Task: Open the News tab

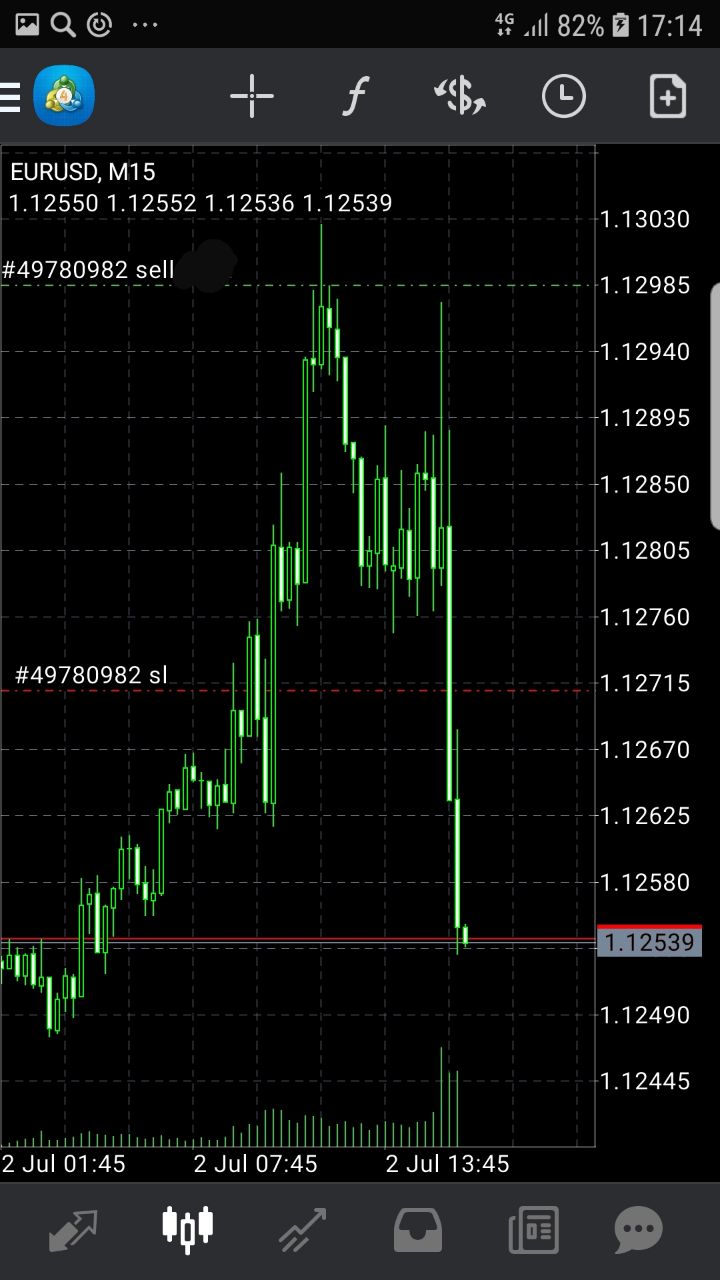Action: tap(533, 1230)
